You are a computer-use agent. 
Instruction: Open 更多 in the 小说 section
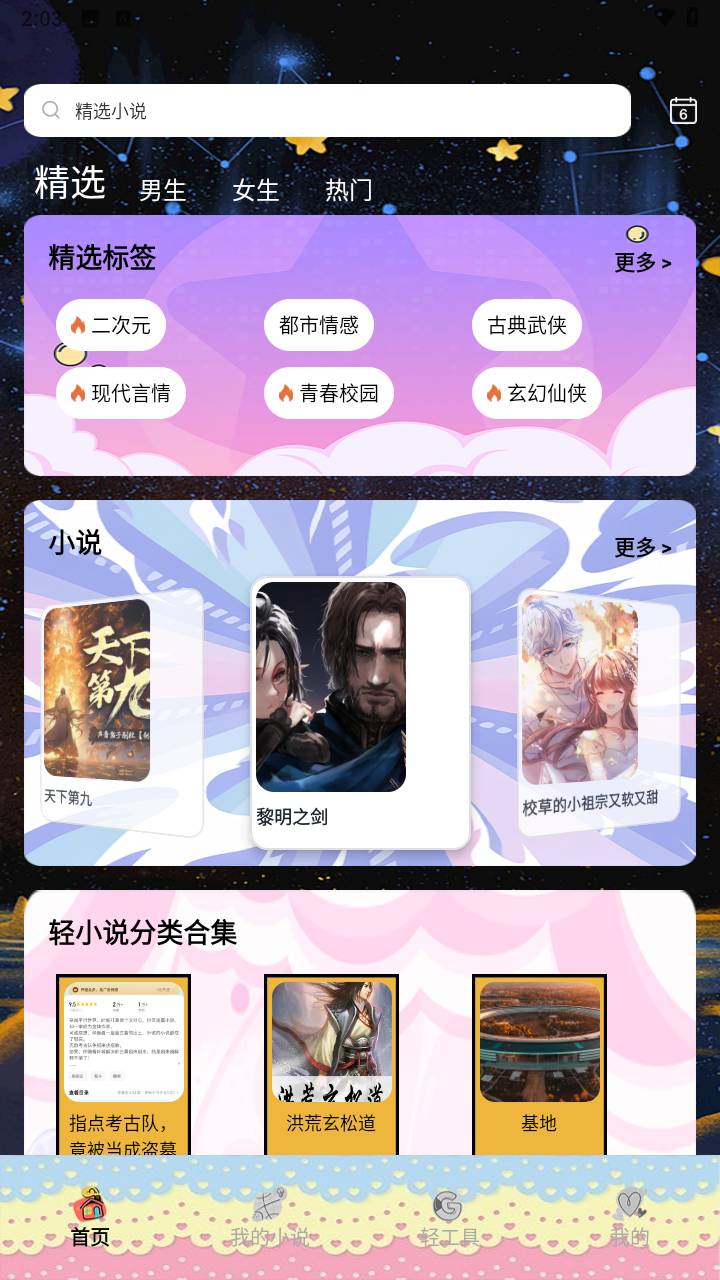pyautogui.click(x=642, y=547)
